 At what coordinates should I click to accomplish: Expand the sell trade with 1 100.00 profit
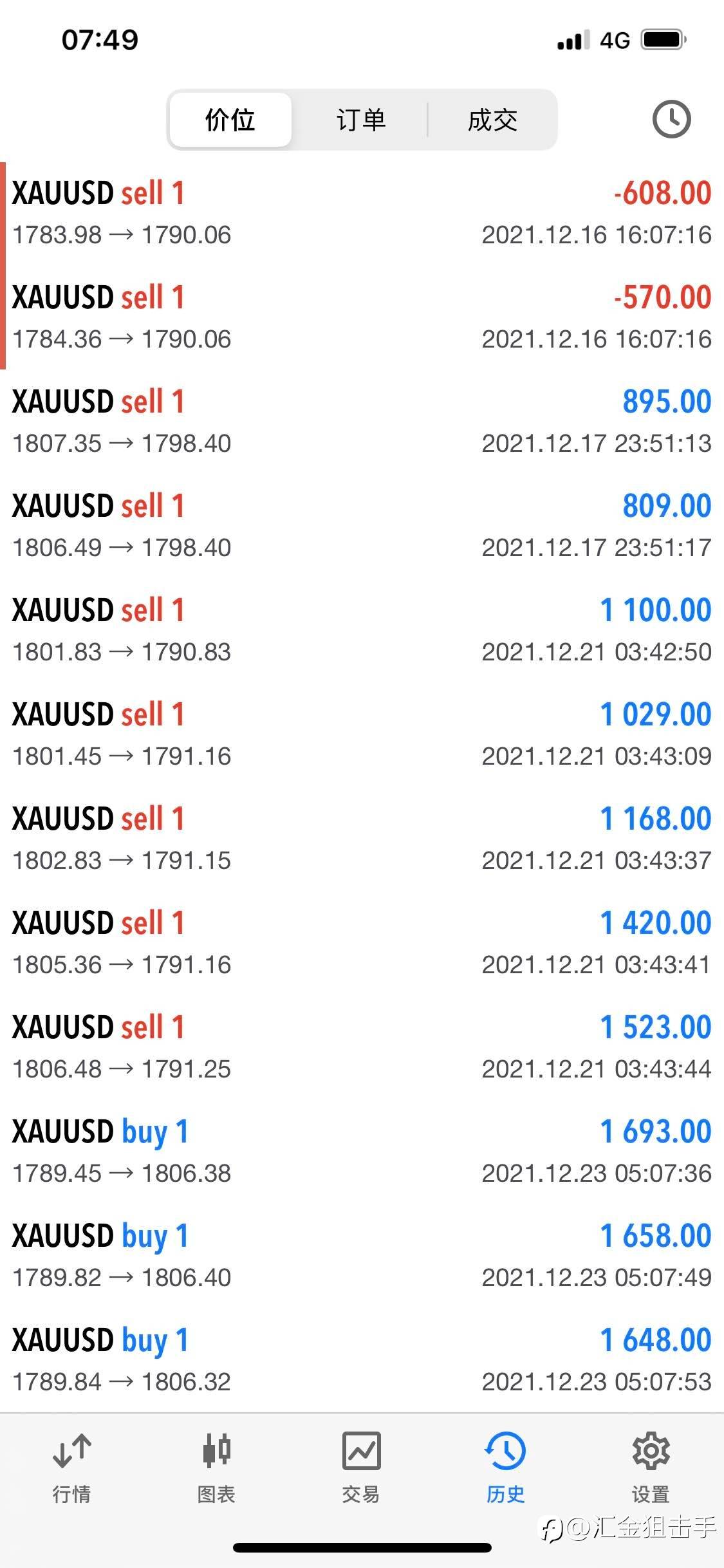pyautogui.click(x=362, y=631)
